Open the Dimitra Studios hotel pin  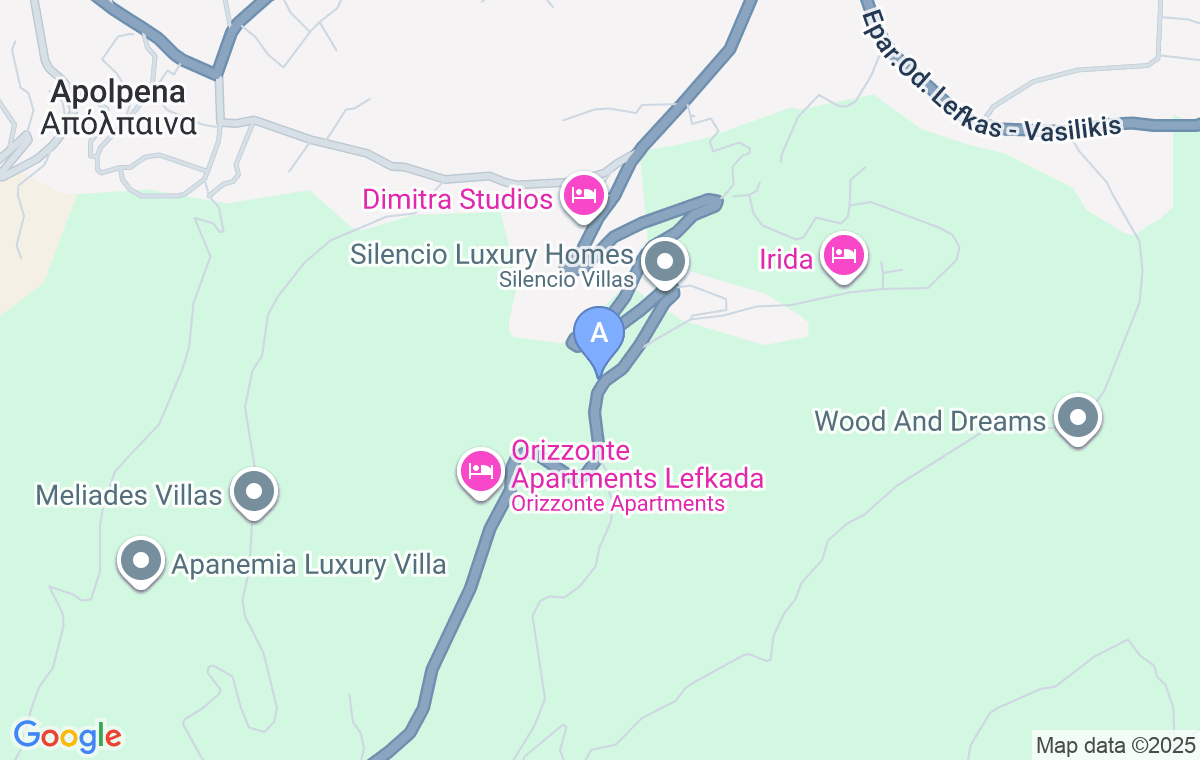click(581, 195)
